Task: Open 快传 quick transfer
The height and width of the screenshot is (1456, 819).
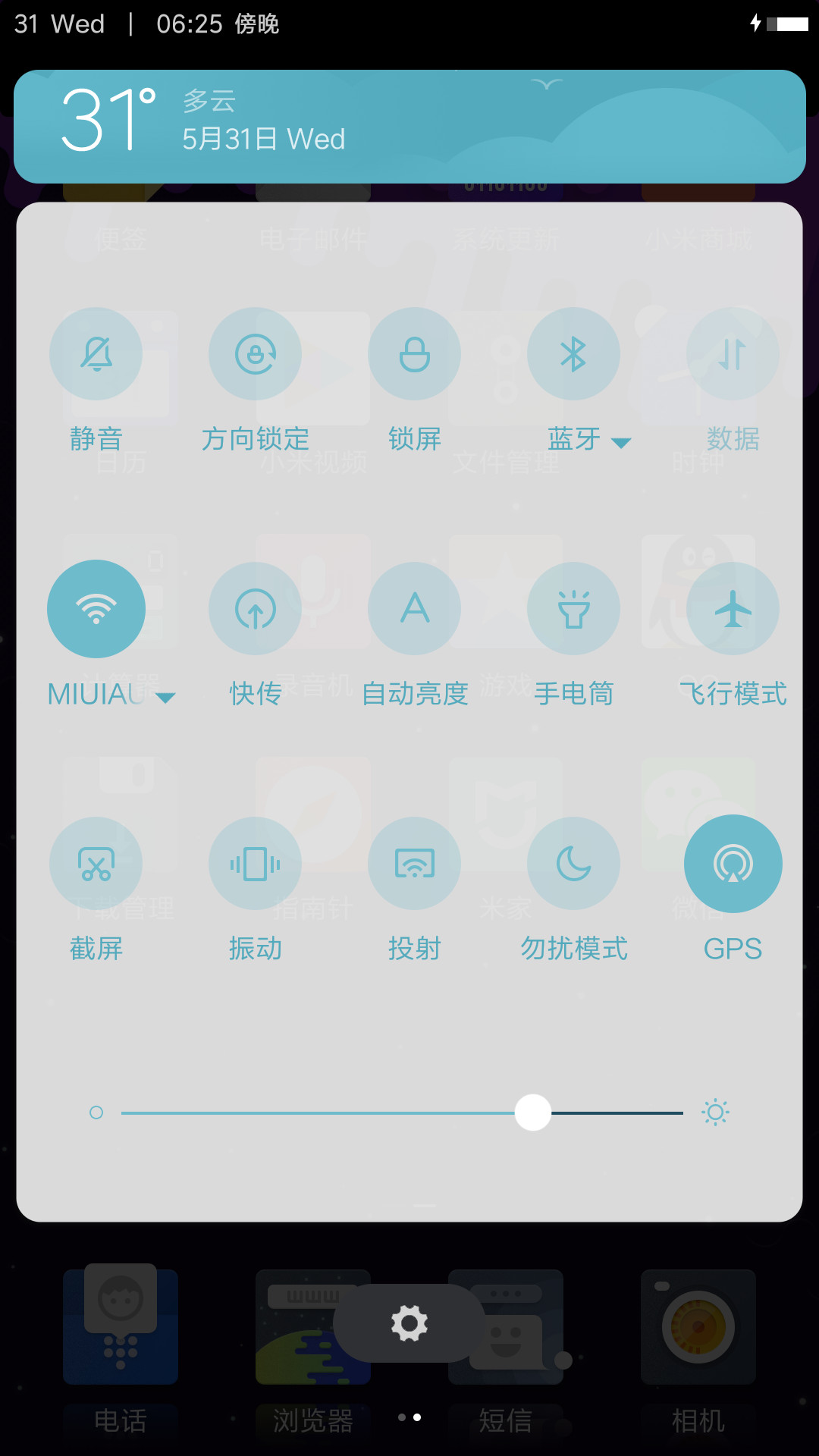Action: point(256,609)
